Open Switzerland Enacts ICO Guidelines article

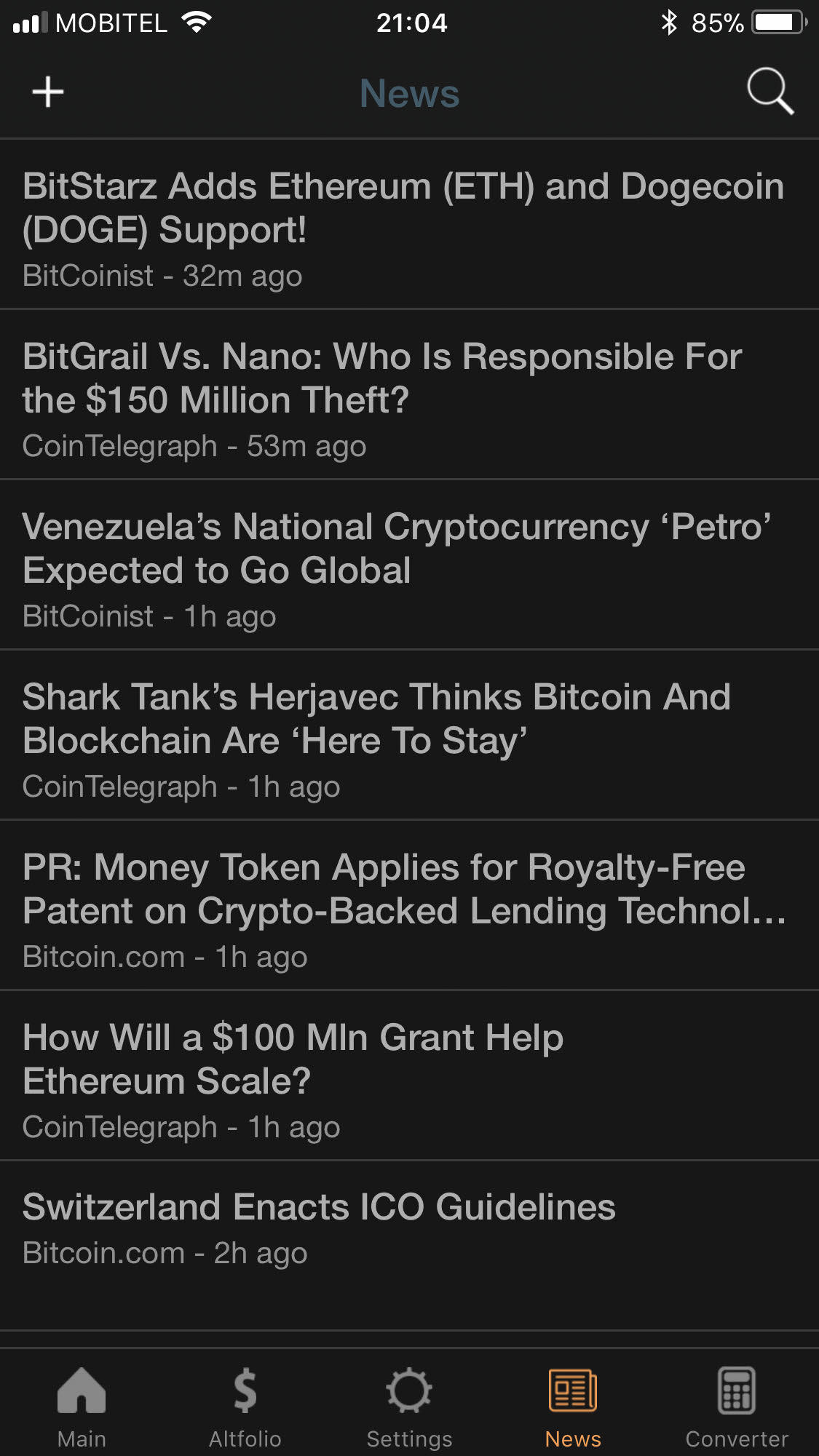(x=409, y=1246)
